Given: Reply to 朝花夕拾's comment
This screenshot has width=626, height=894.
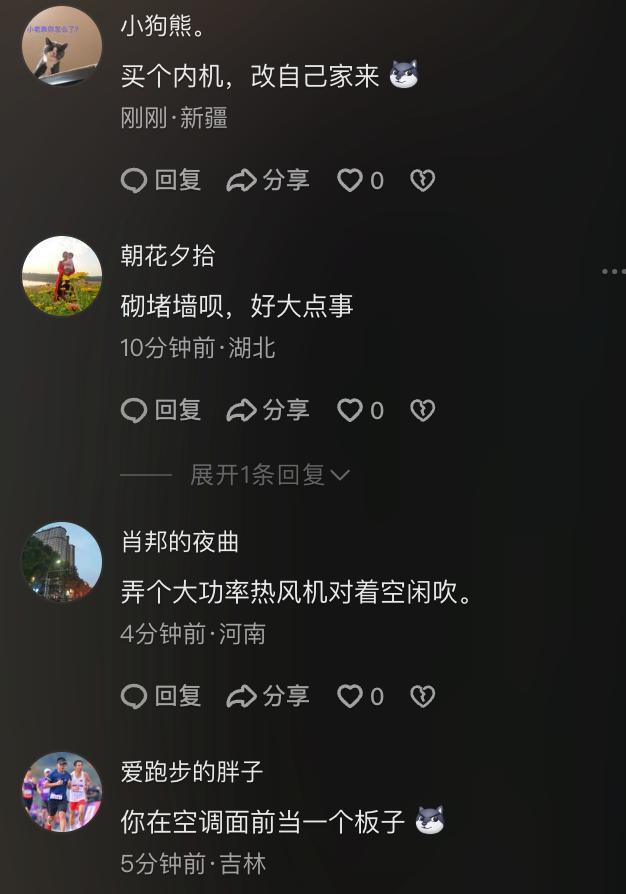Looking at the screenshot, I should coord(161,410).
